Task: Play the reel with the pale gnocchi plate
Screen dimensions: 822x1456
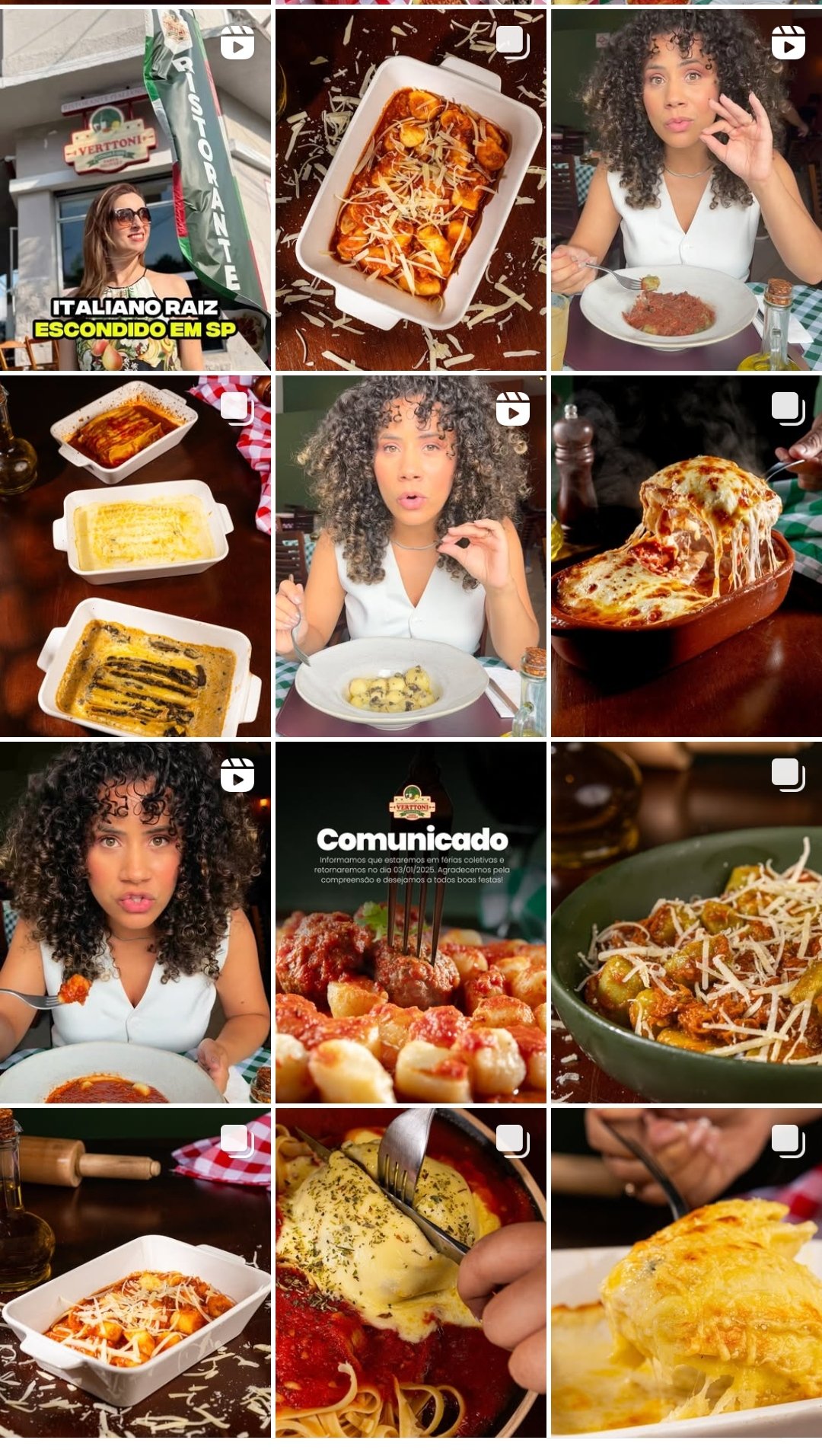Action: point(411,556)
